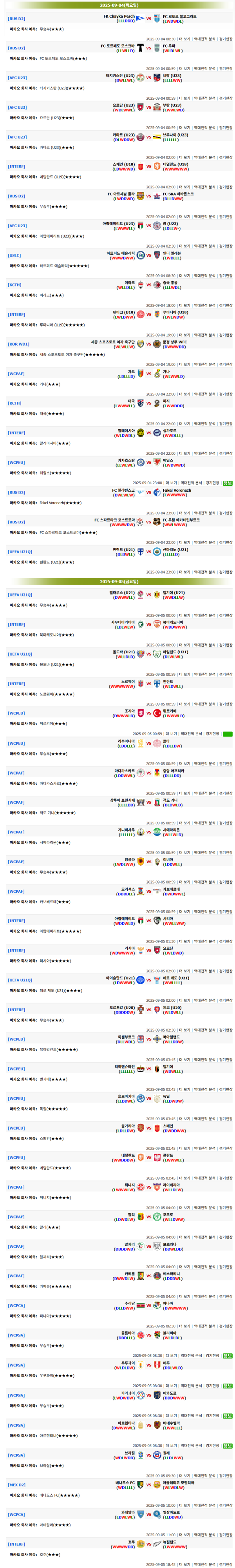The width and height of the screenshot is (235, 1568).
Task: Select the [KCTH] tag beside 이라크
Action: (x=14, y=285)
